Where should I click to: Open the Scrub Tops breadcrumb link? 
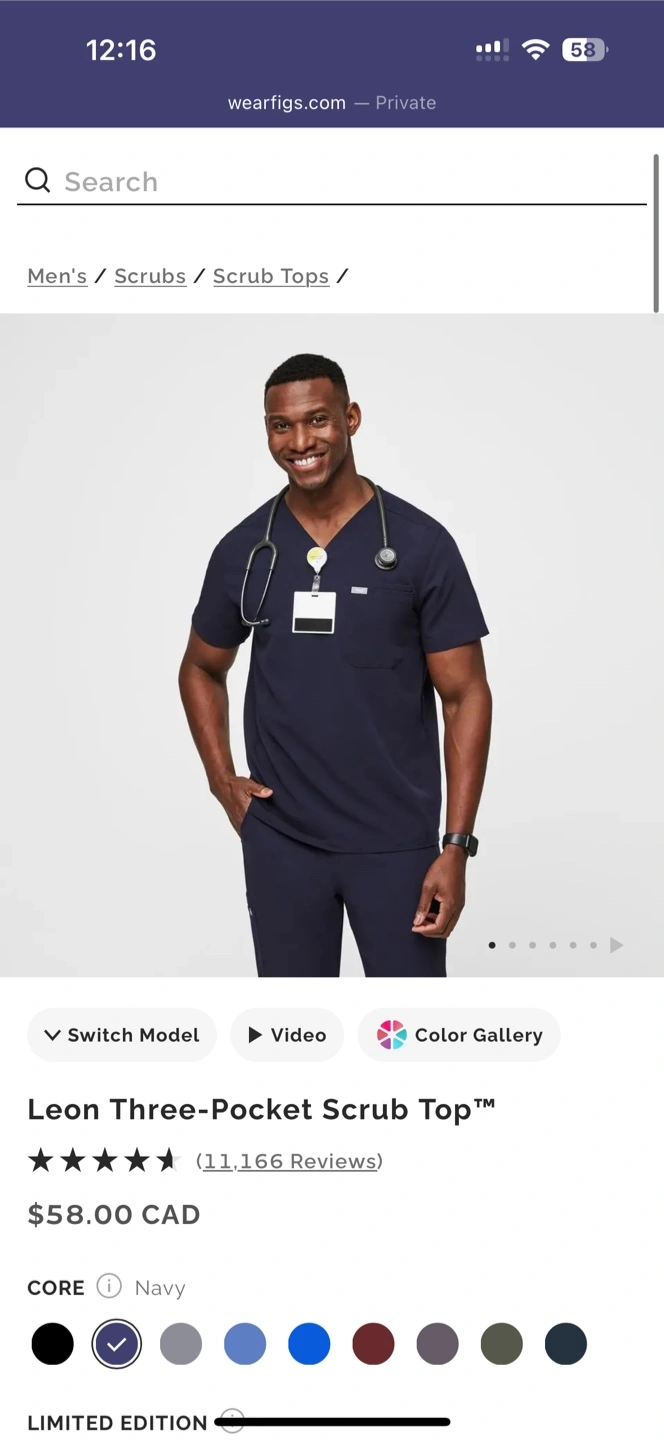point(271,276)
